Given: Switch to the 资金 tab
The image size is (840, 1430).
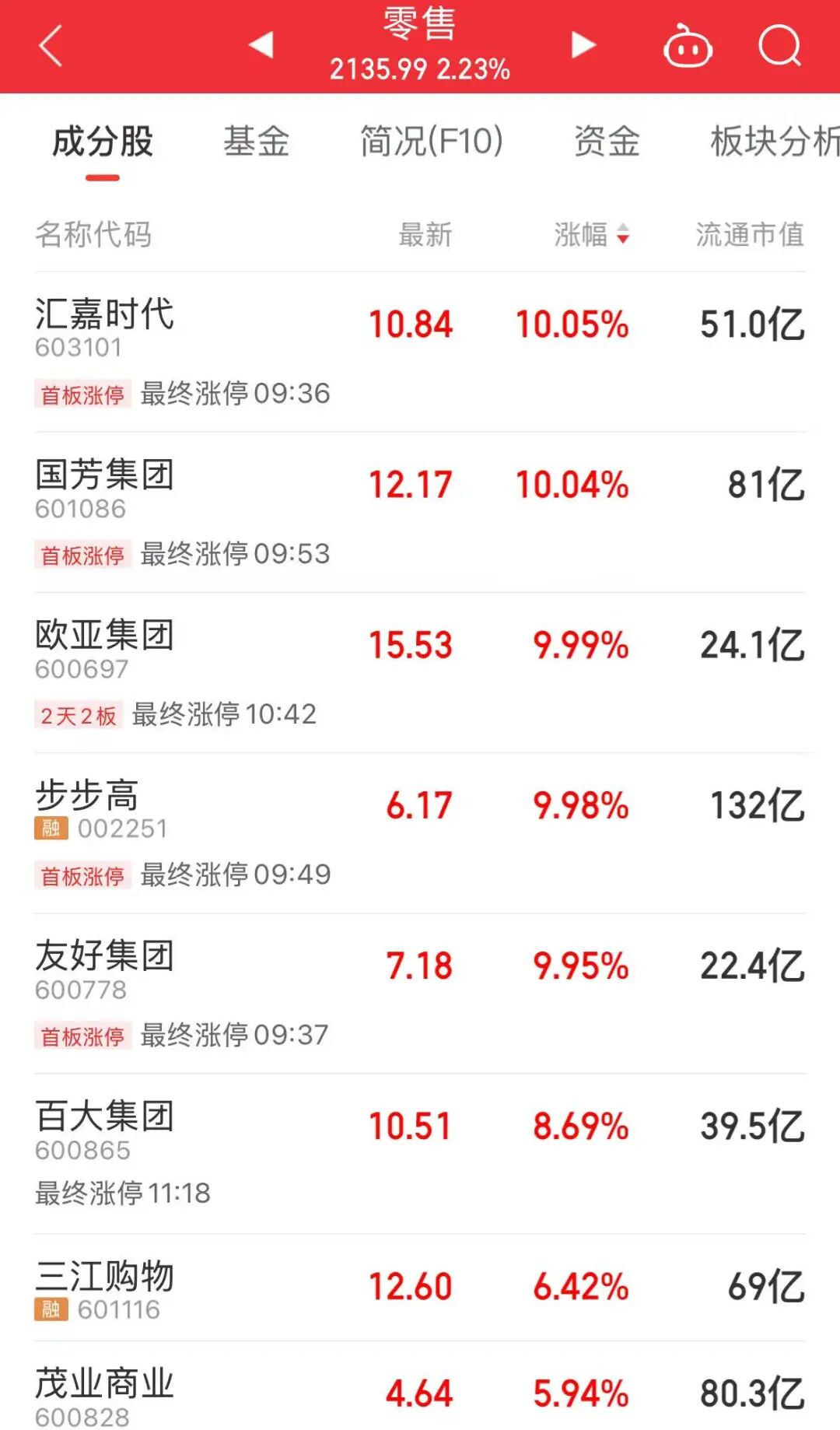Looking at the screenshot, I should click(x=607, y=142).
